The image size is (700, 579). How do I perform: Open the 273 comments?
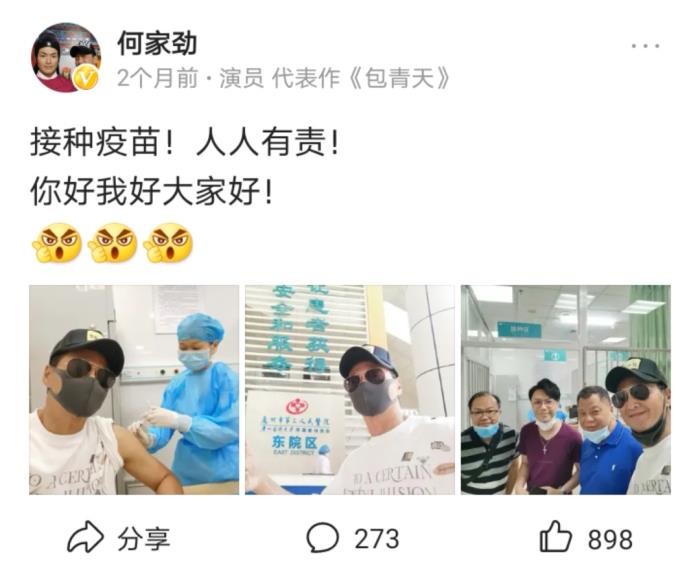351,539
